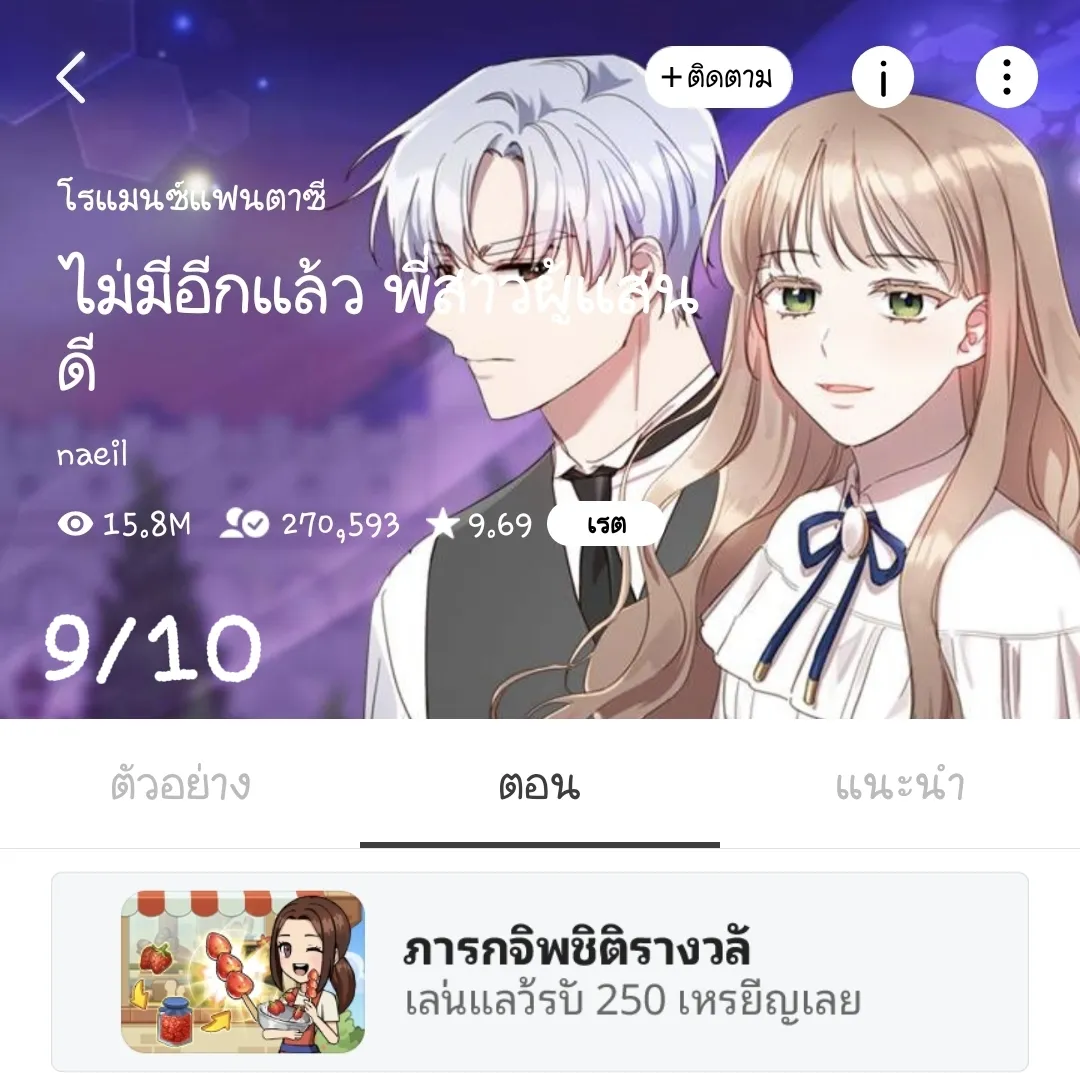Open the 250 coins reward mission banner
1080x1080 pixels.
[539, 972]
